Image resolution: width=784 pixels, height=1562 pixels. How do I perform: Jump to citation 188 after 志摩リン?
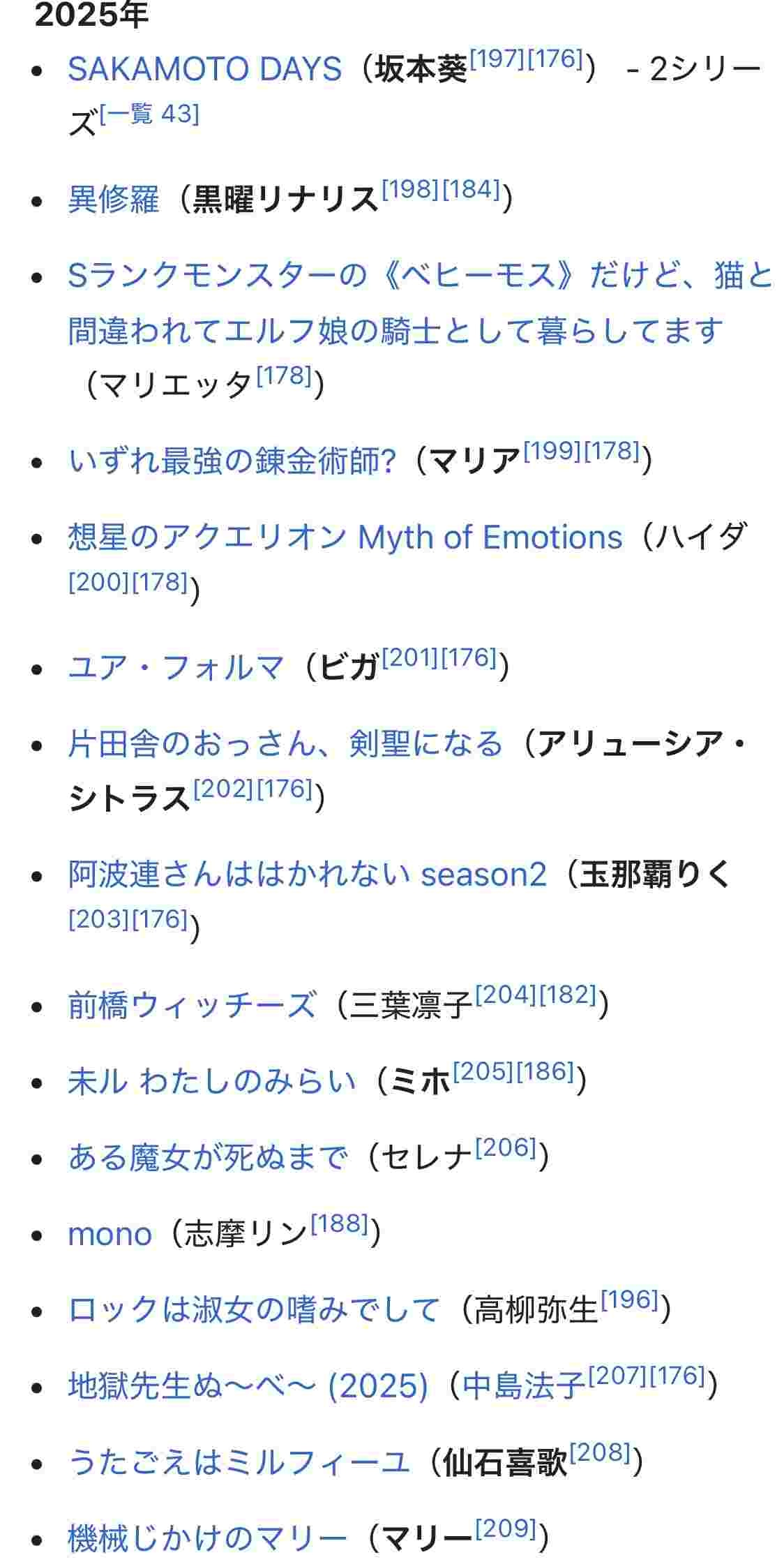[x=339, y=1224]
